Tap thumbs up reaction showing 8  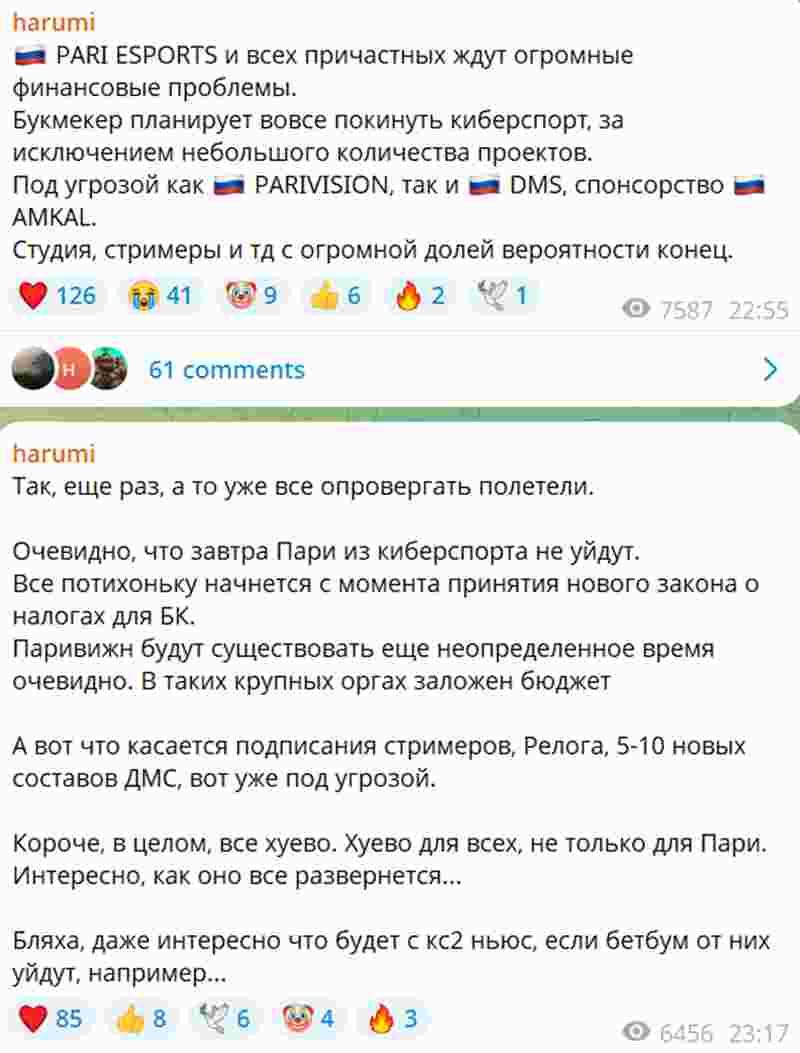(x=141, y=1019)
